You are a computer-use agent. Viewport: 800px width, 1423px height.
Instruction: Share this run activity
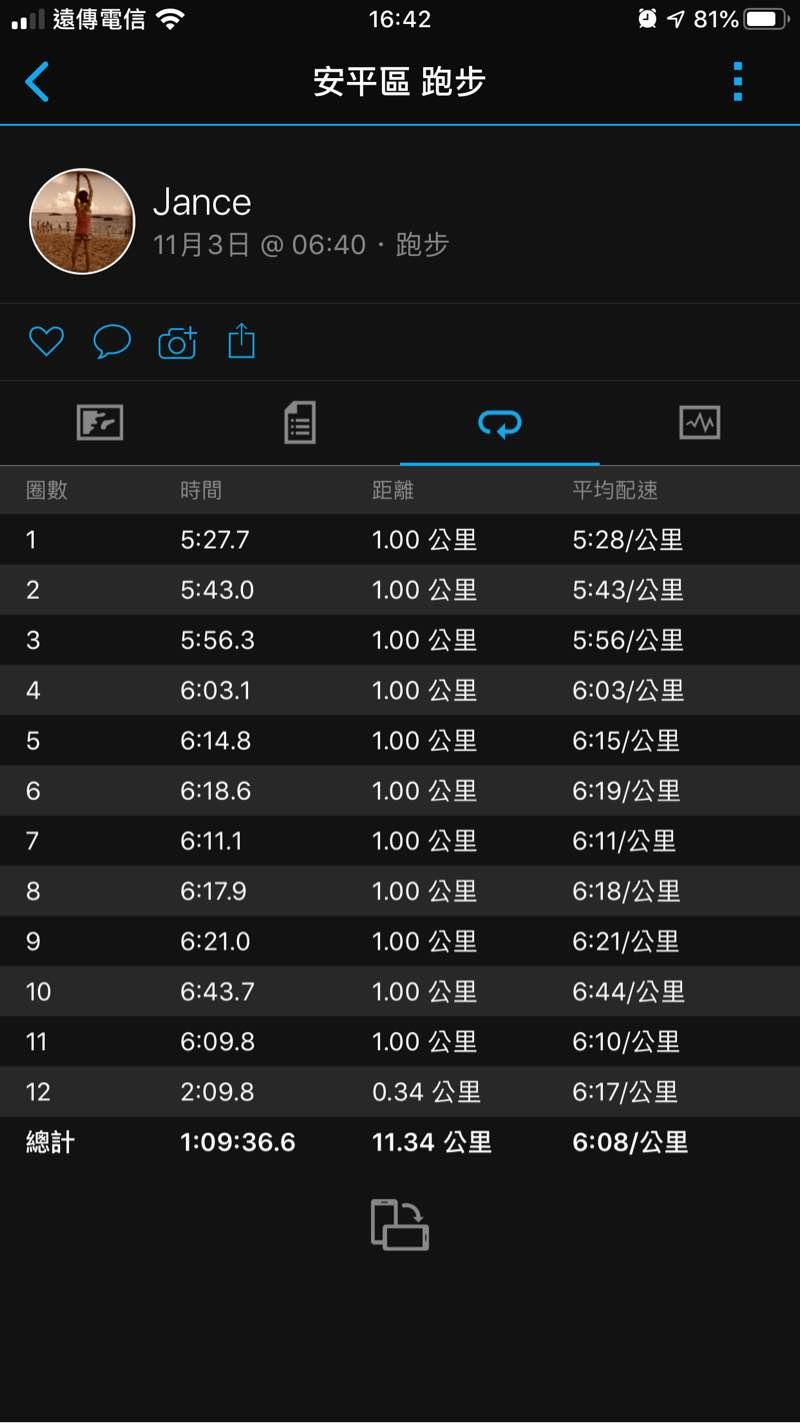(242, 342)
